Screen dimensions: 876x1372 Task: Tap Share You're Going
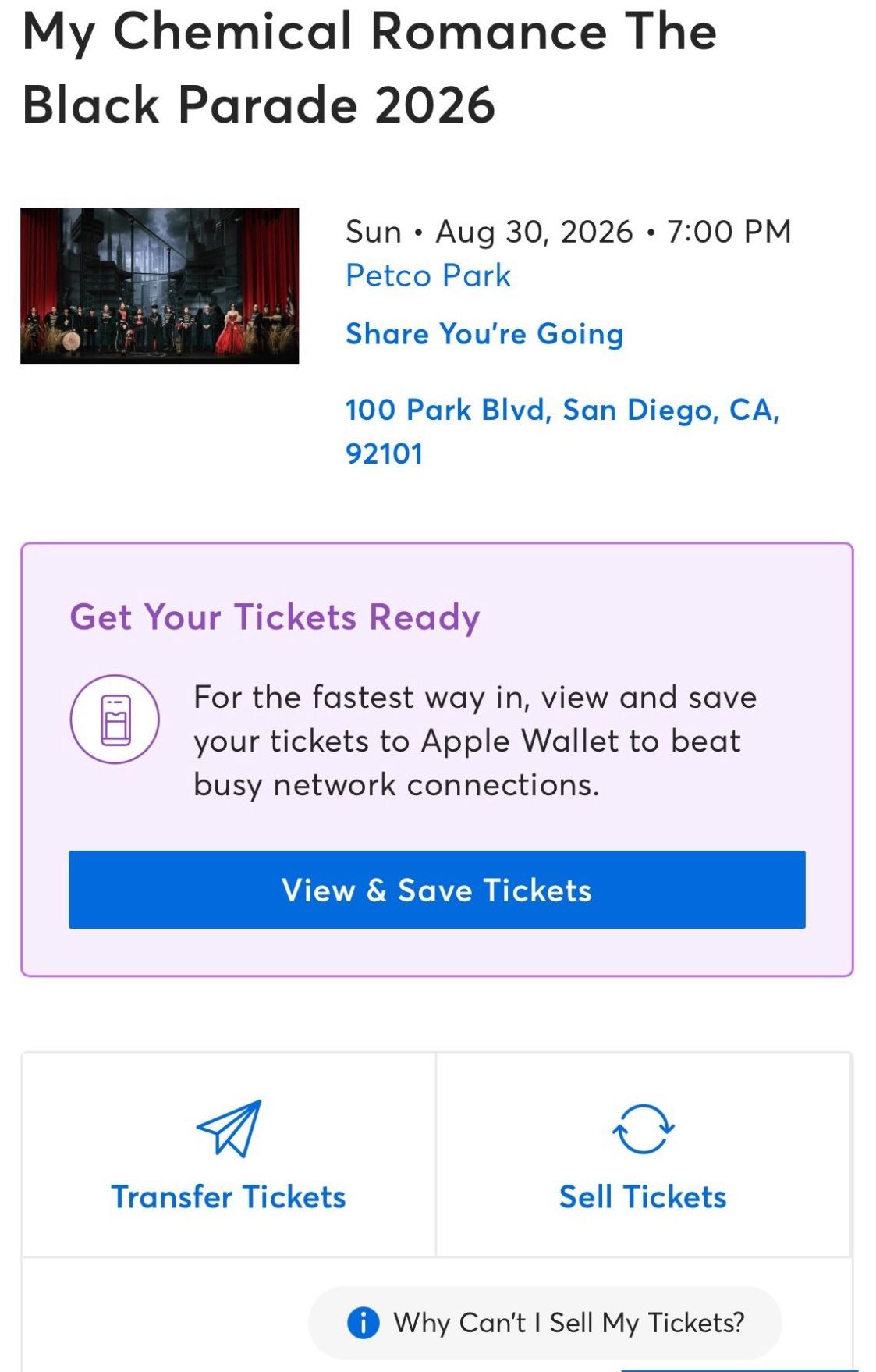(484, 334)
